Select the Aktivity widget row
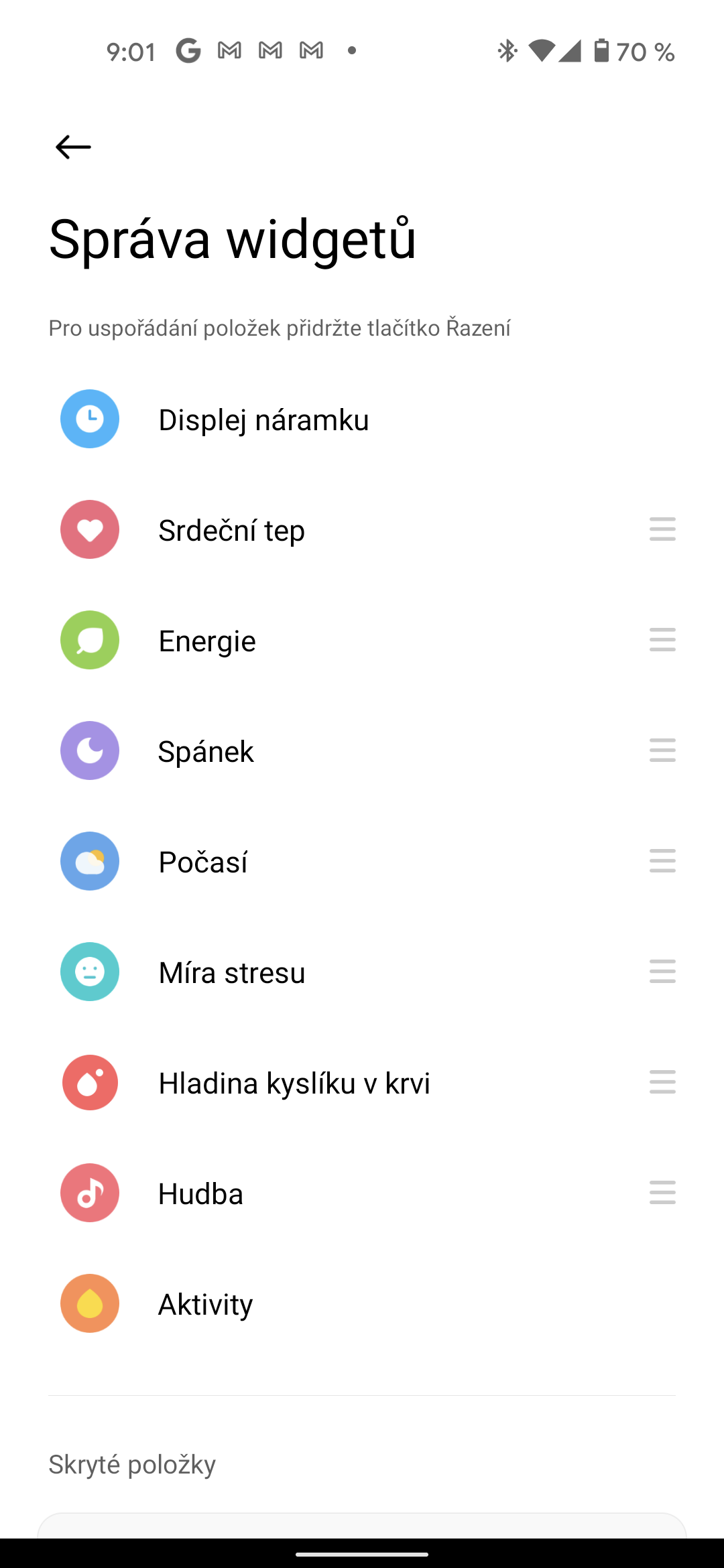Image resolution: width=724 pixels, height=1568 pixels. (x=205, y=1305)
